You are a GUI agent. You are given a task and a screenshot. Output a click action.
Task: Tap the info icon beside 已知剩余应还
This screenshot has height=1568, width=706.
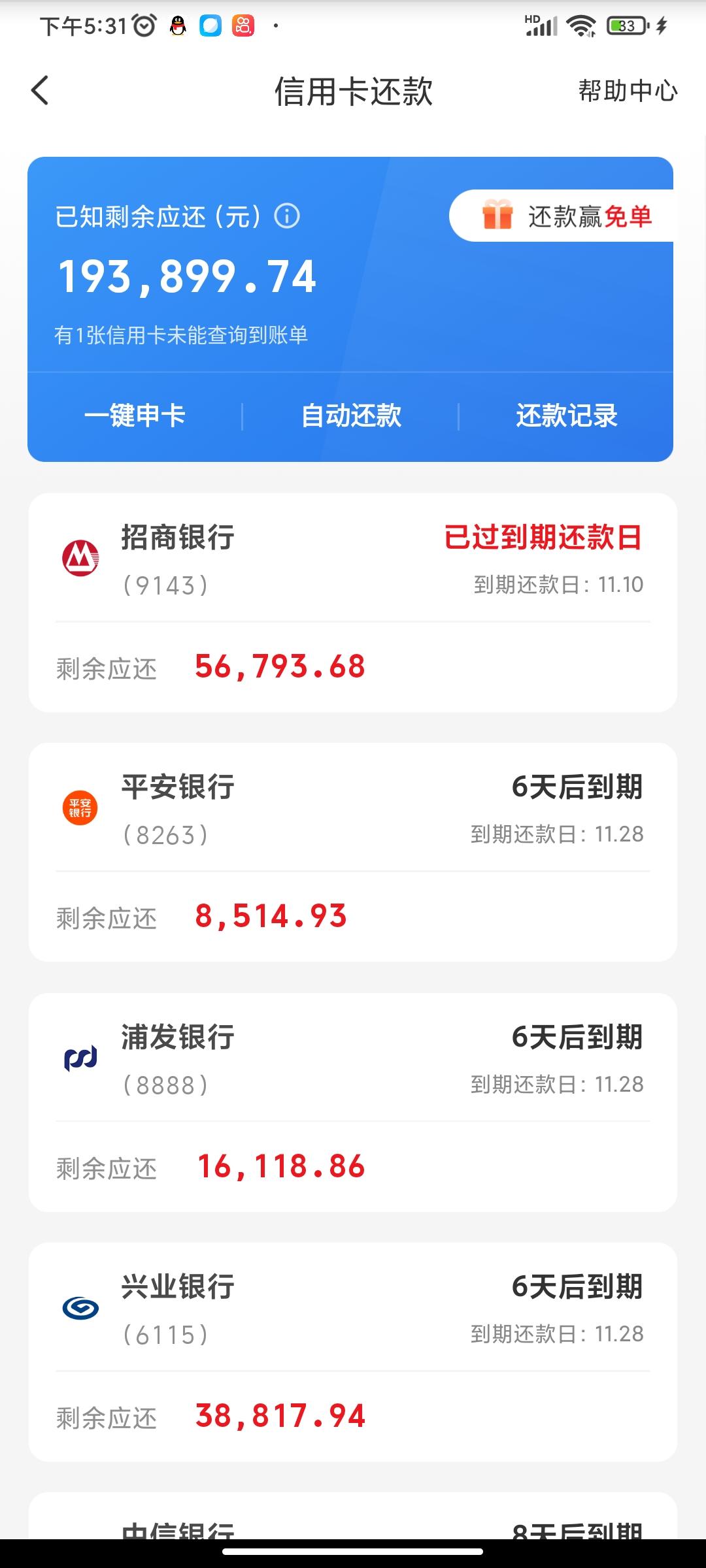point(287,216)
